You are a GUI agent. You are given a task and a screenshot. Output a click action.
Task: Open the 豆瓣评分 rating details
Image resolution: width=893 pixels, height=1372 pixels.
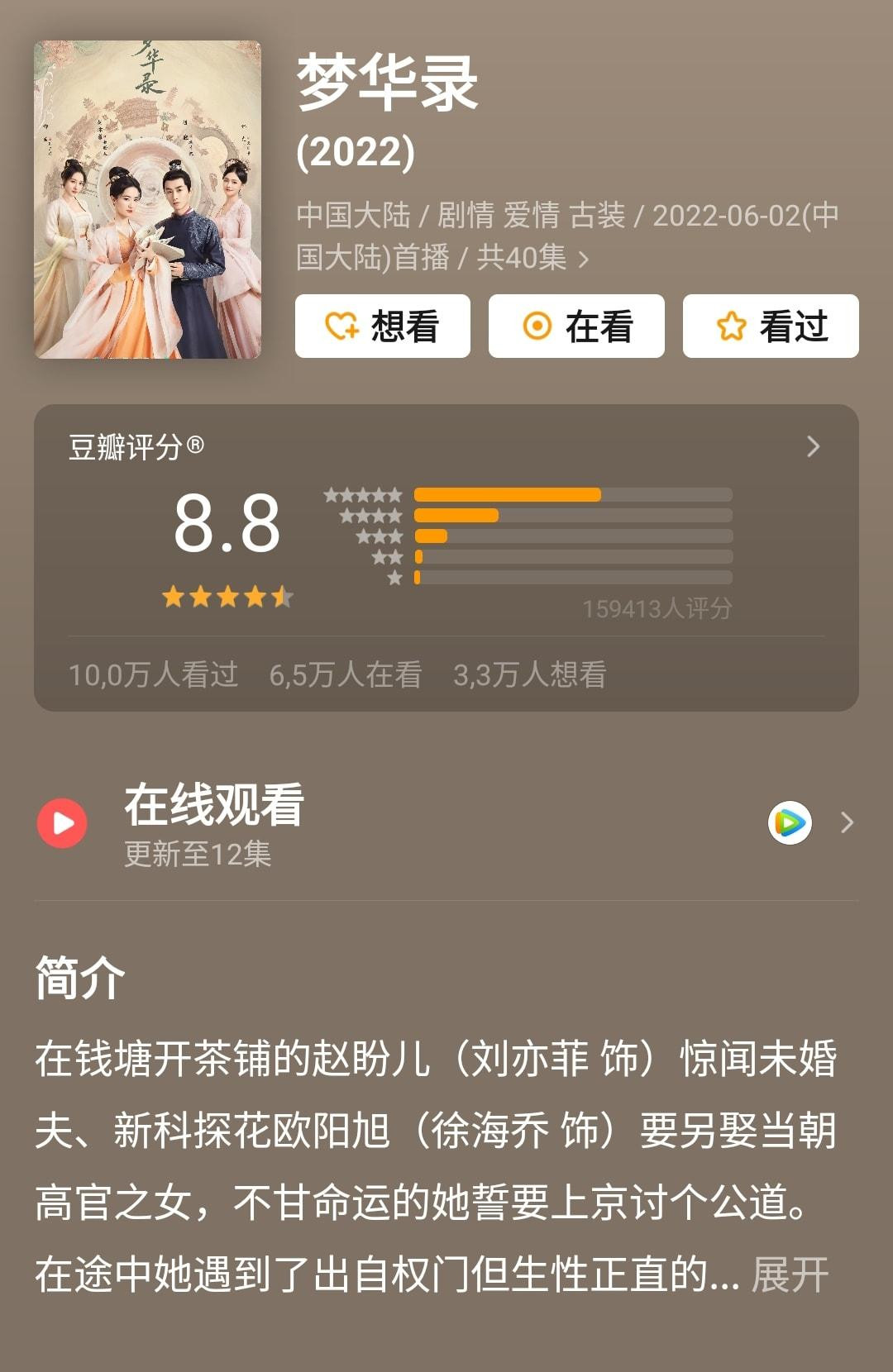(x=812, y=447)
